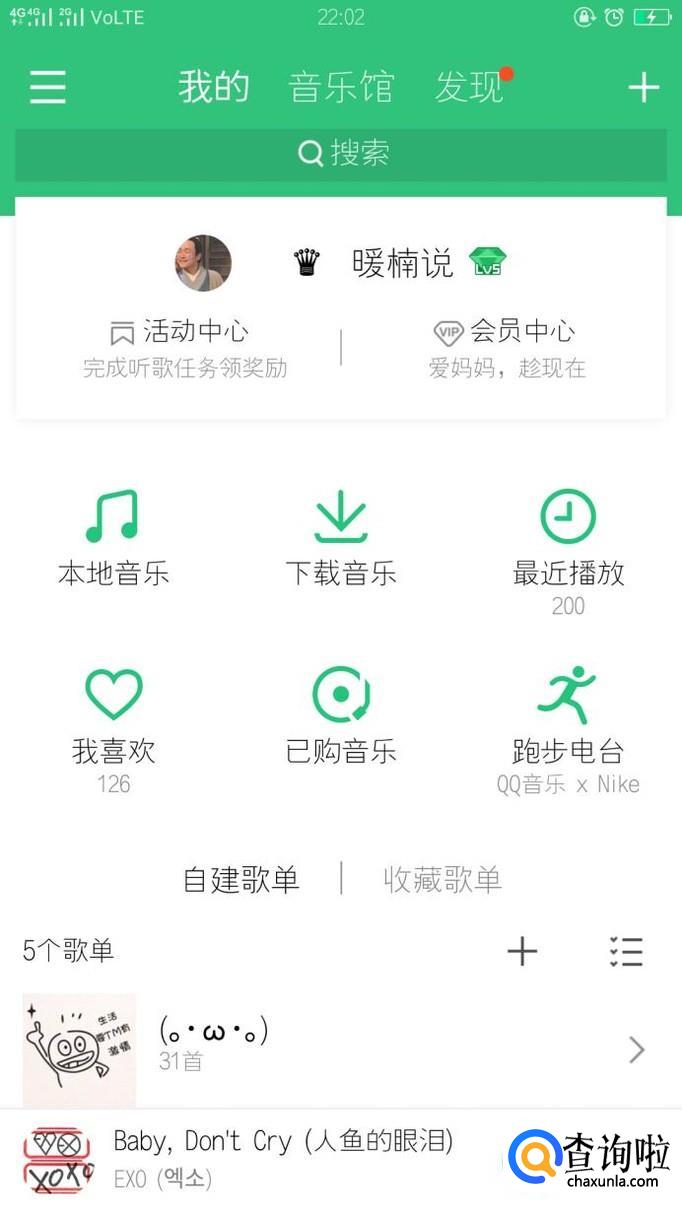Tap the plus icon in top bar
The image size is (682, 1212).
(x=643, y=88)
